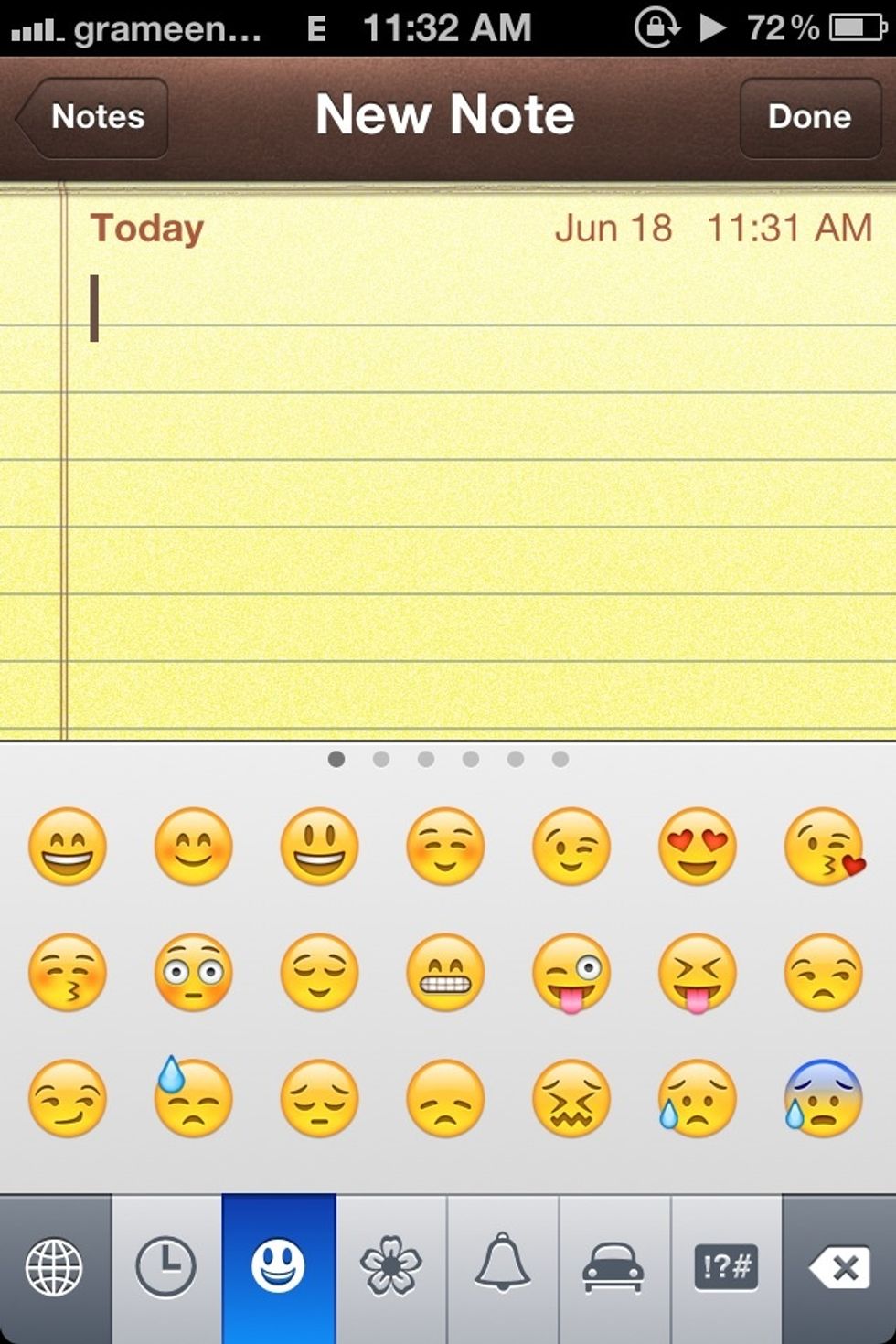896x1344 pixels.
Task: Switch keyboards with the globe icon
Action: pyautogui.click(x=55, y=1267)
